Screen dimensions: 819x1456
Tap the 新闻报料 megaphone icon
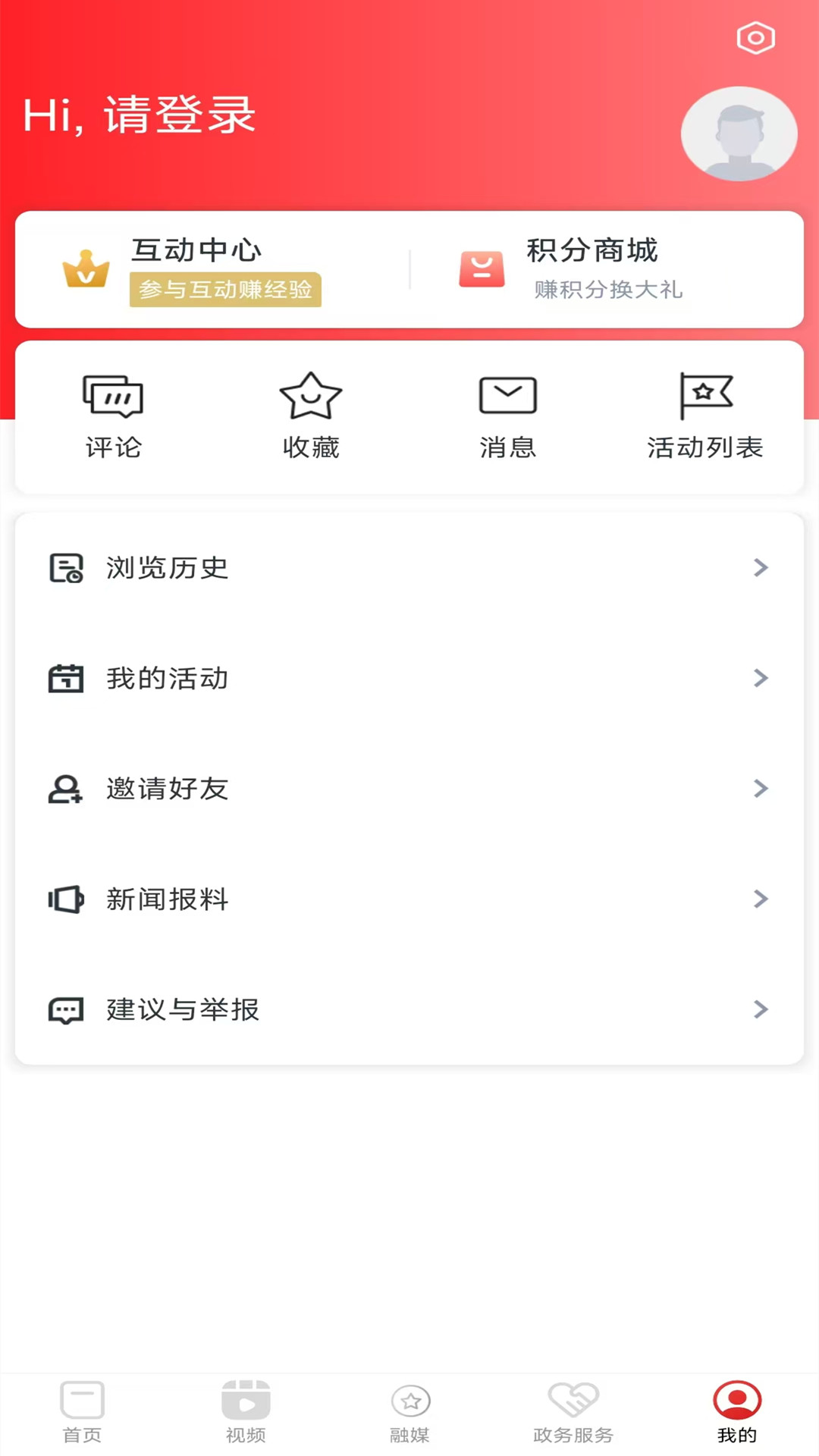pyautogui.click(x=65, y=899)
